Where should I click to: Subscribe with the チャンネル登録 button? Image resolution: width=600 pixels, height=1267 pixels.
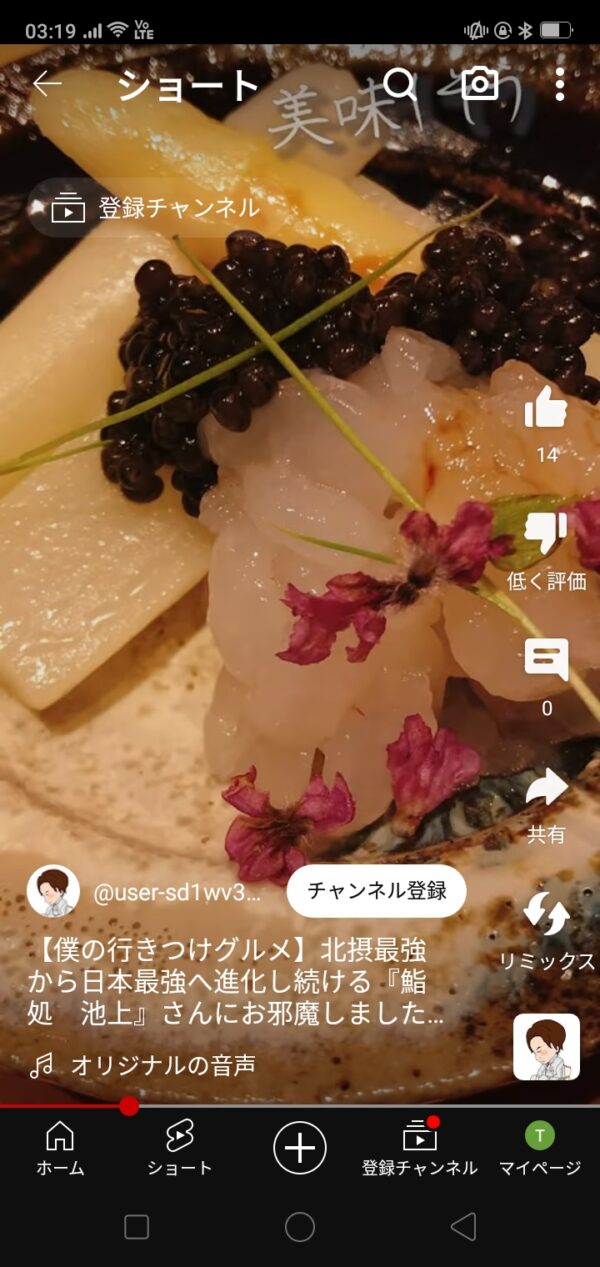pyautogui.click(x=376, y=891)
